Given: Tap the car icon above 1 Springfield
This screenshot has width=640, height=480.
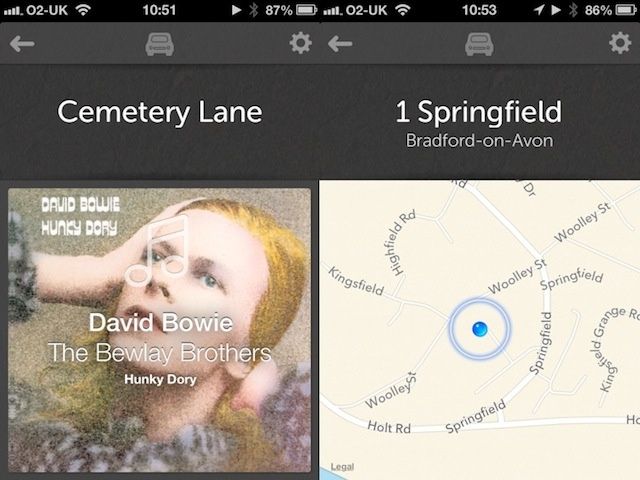Looking at the screenshot, I should pos(480,44).
